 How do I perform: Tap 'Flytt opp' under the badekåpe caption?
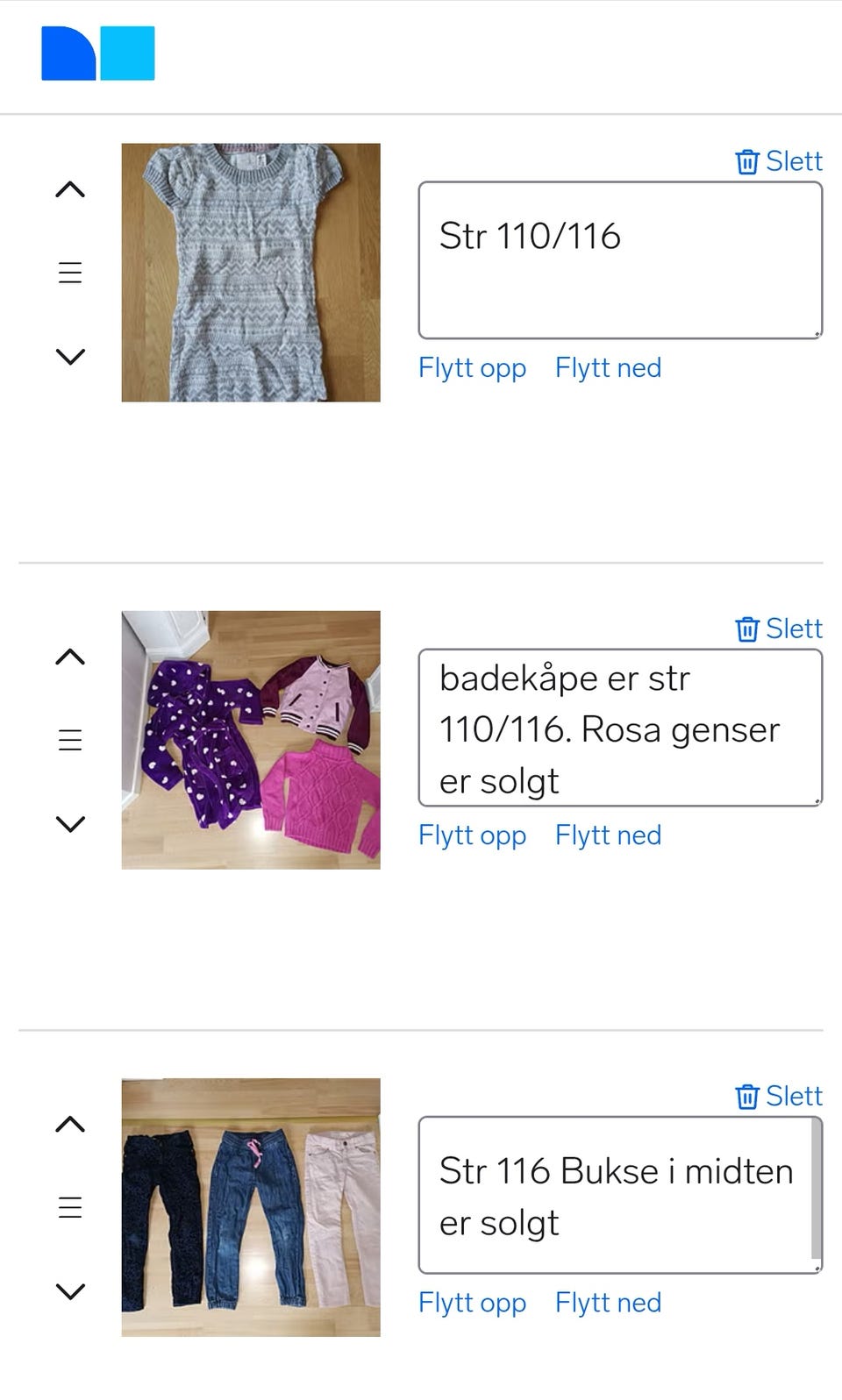[x=472, y=835]
